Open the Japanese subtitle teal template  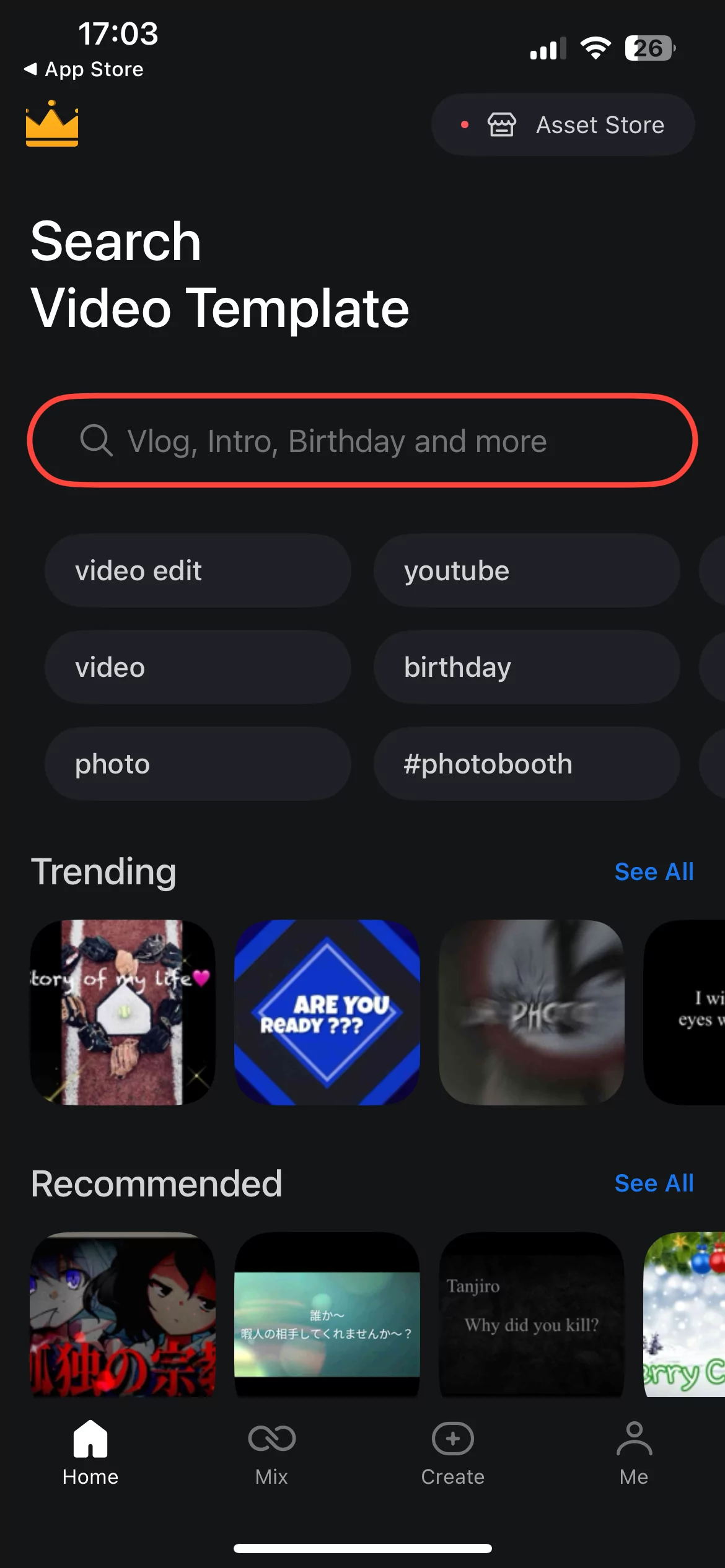click(327, 1313)
